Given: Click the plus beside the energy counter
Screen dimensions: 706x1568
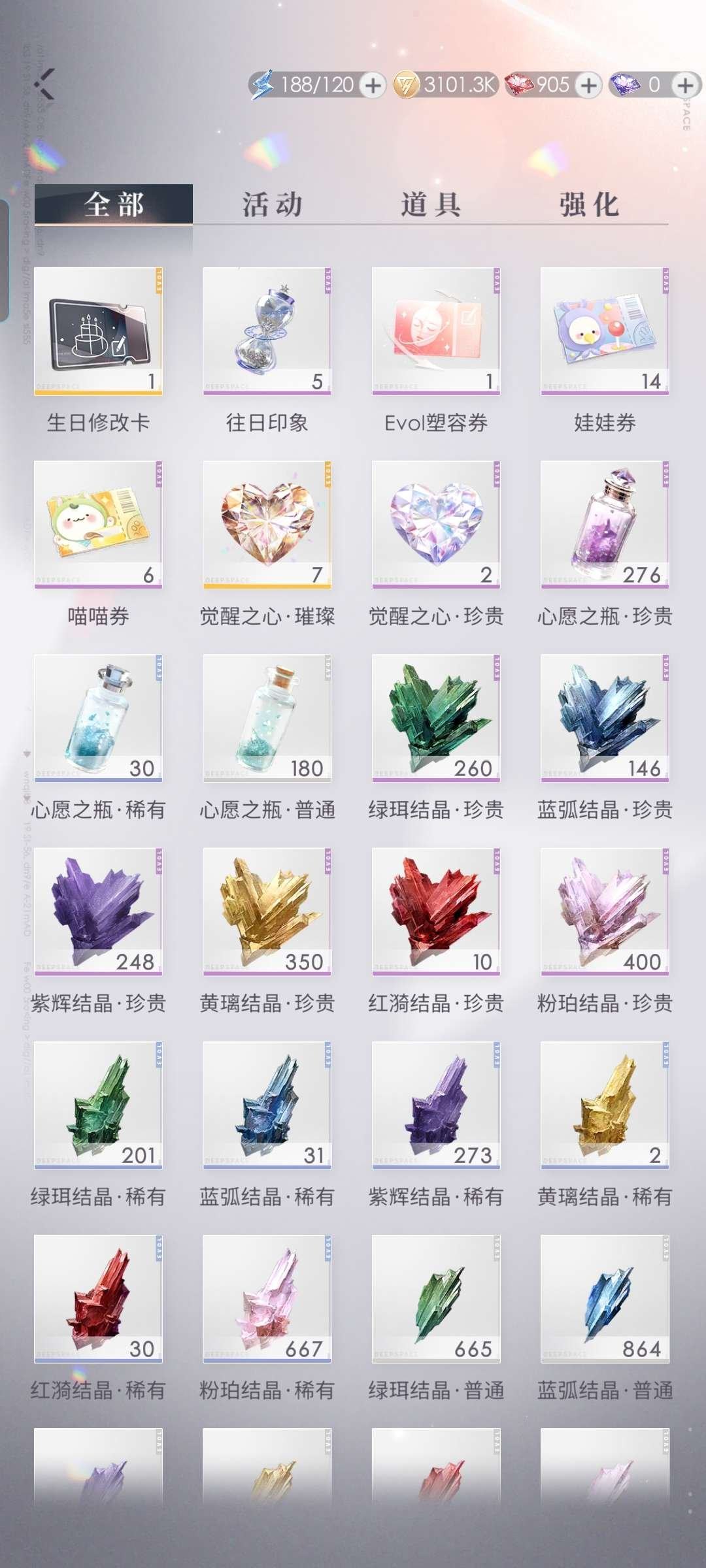Looking at the screenshot, I should [x=371, y=84].
